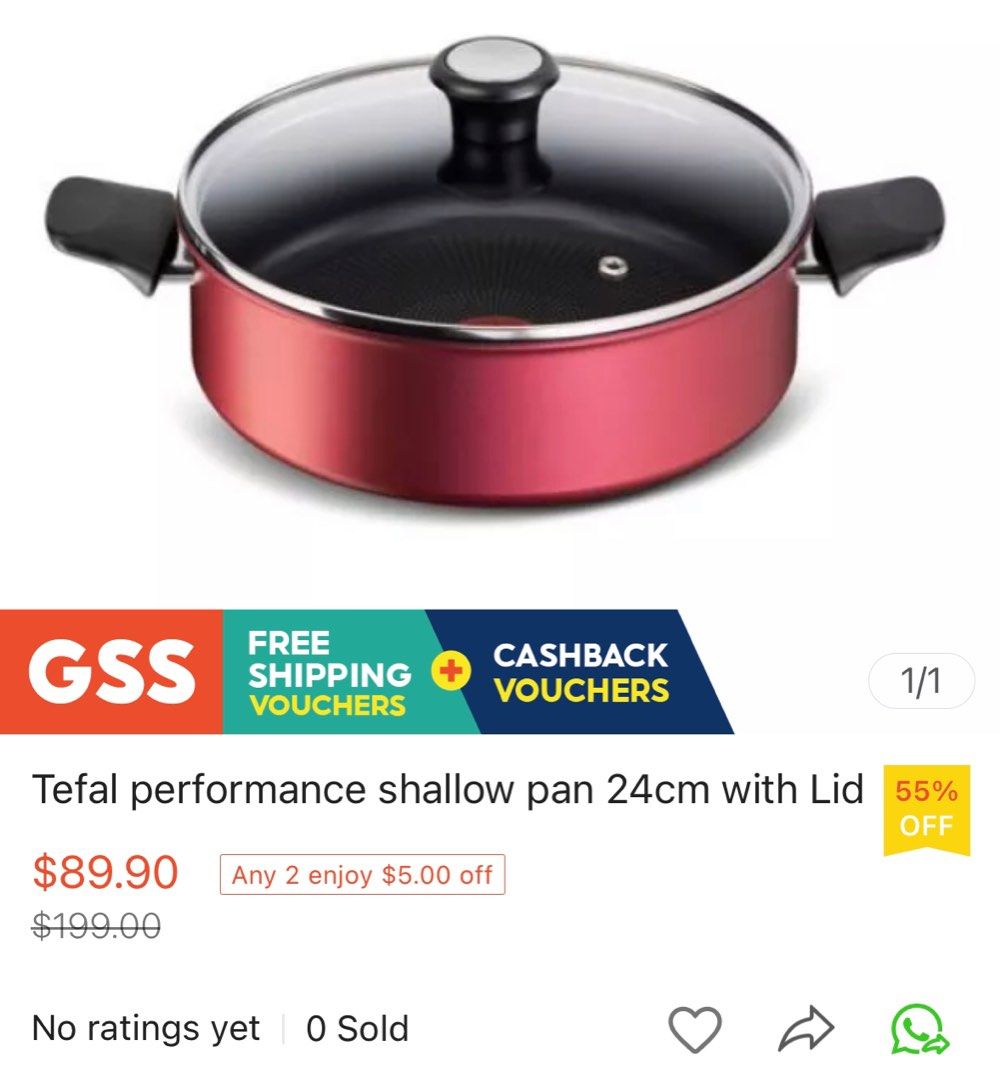Viewport: 1002px width, 1080px height.
Task: Click the plus symbol between voucher banners
Action: click(452, 672)
